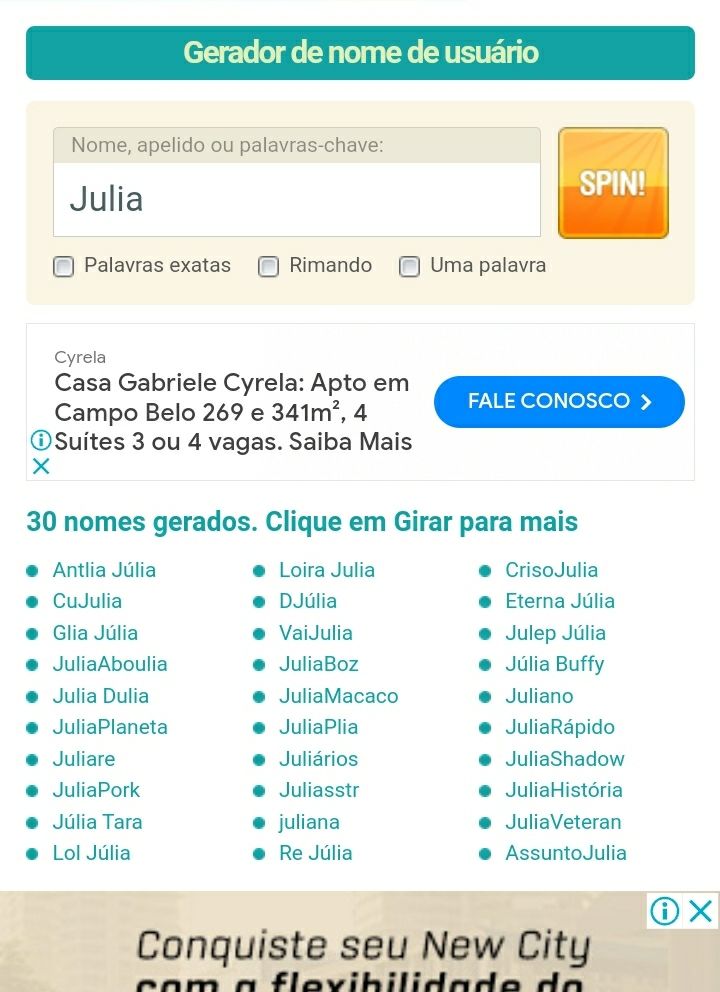Choose the username Loira Julia
Image resolution: width=720 pixels, height=992 pixels.
click(x=327, y=570)
